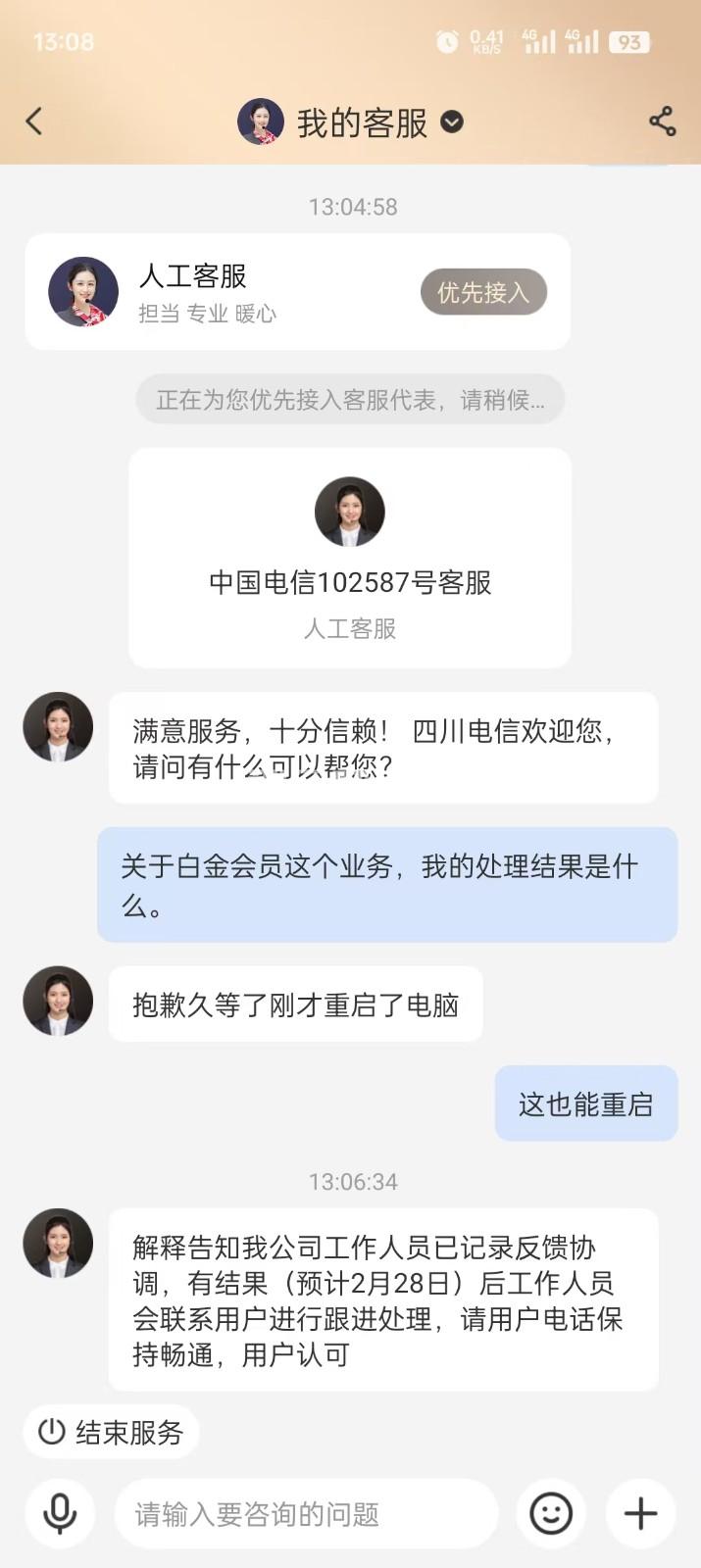Open the plus attachment menu
Screen dimensions: 701x1568
pos(641,1514)
